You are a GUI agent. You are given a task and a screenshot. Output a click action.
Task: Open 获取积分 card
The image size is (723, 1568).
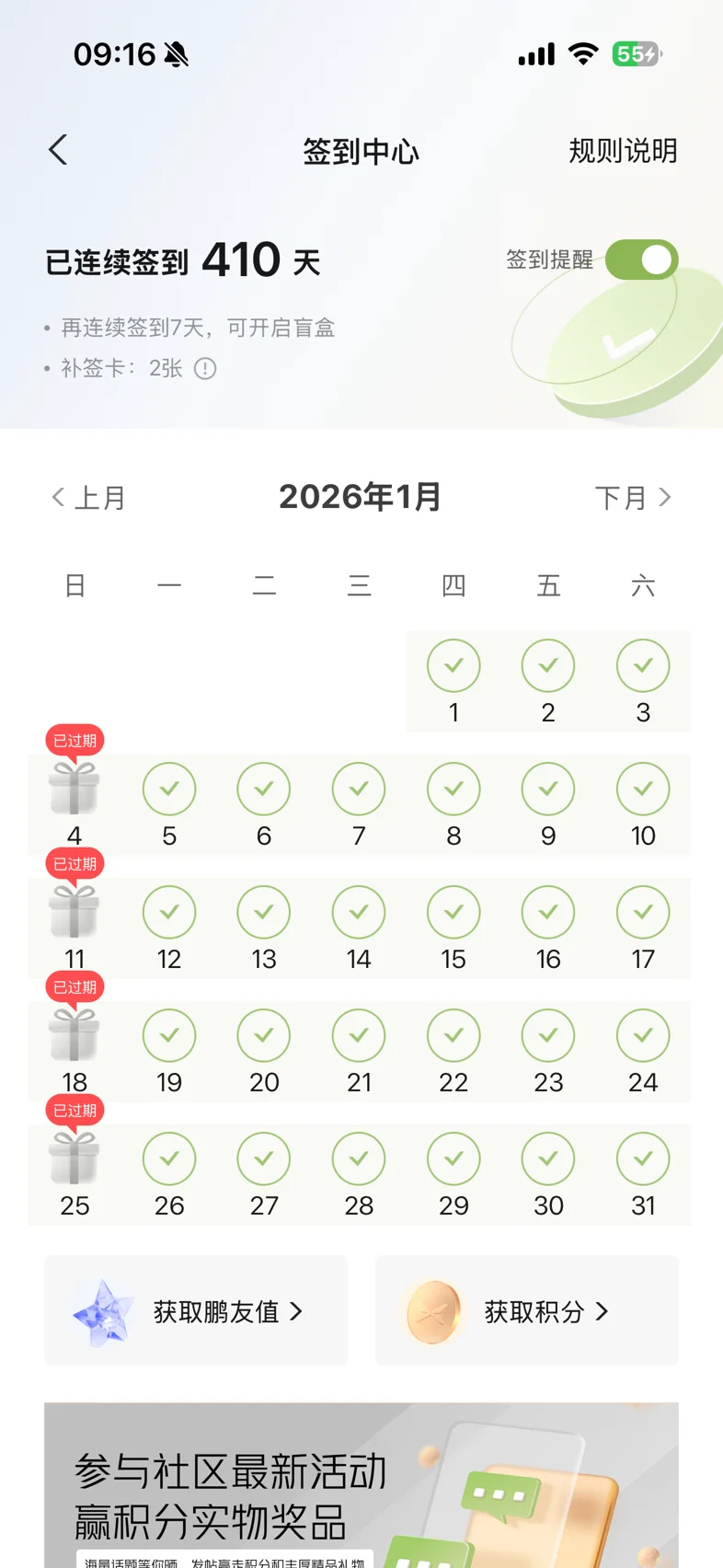point(527,1310)
